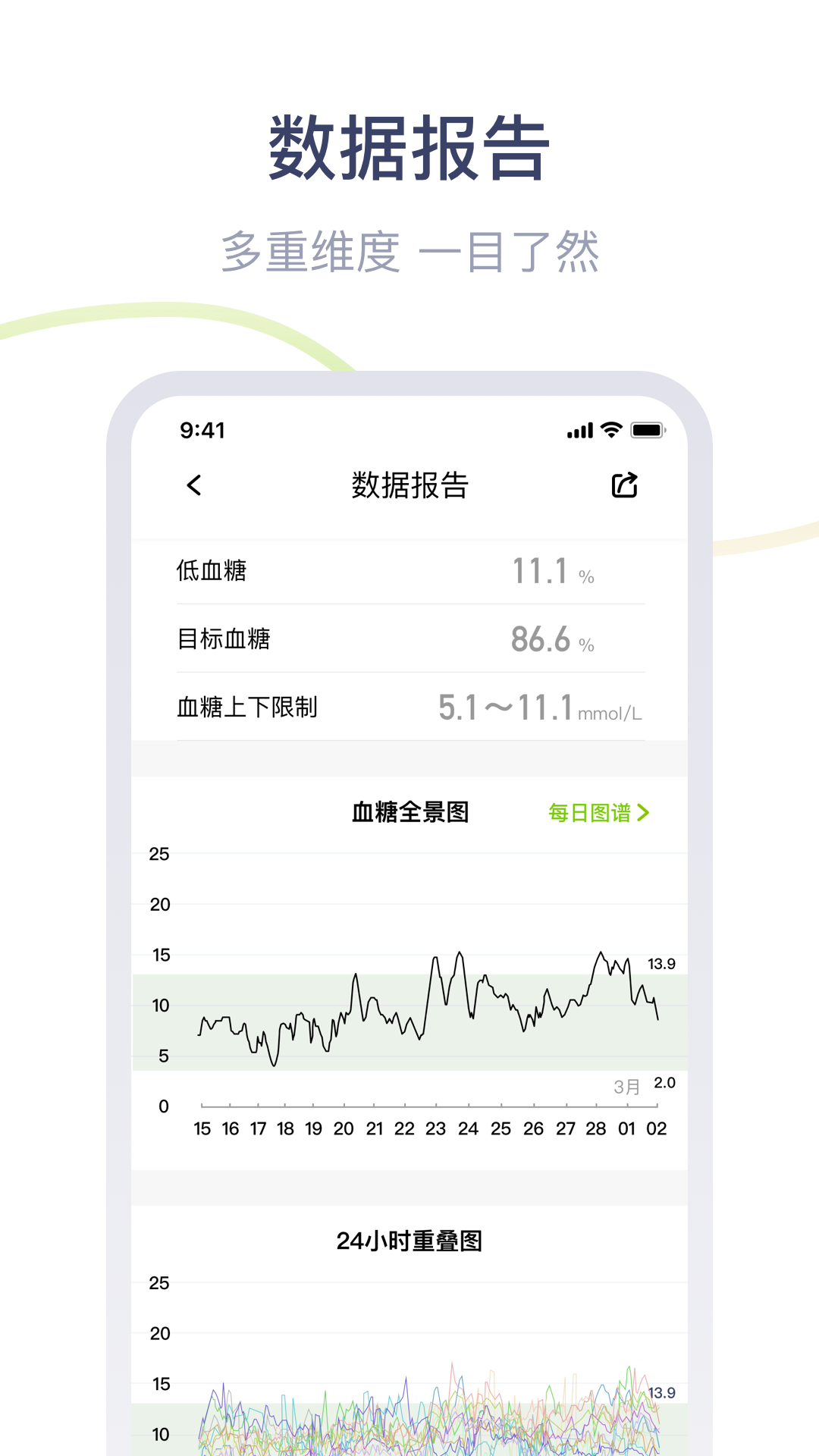The height and width of the screenshot is (1456, 819).
Task: Expand the date 28 on the x-axis
Action: pyautogui.click(x=597, y=1128)
